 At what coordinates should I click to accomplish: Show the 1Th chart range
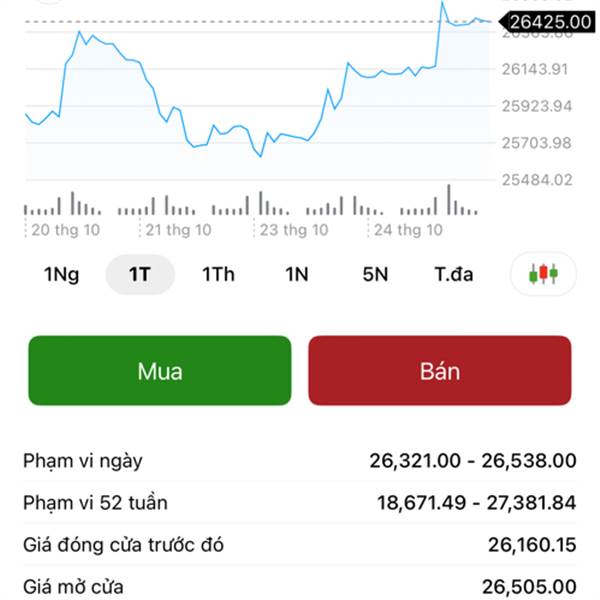click(x=218, y=274)
